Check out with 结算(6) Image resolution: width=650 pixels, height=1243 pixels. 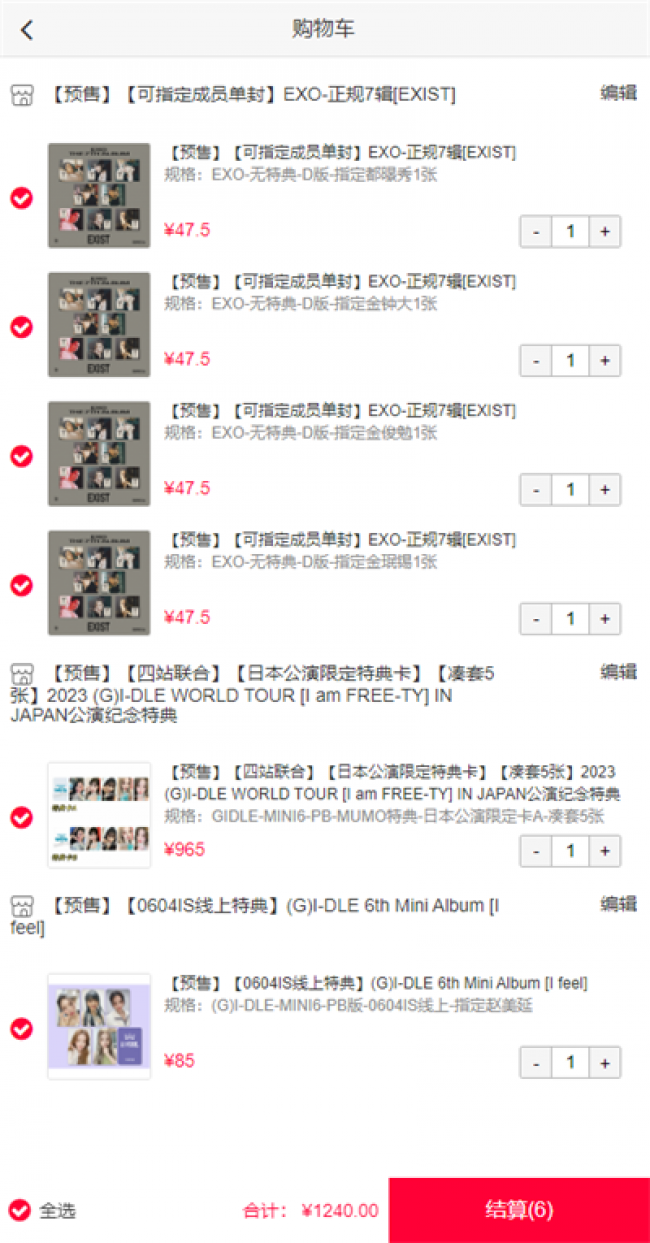(519, 1210)
